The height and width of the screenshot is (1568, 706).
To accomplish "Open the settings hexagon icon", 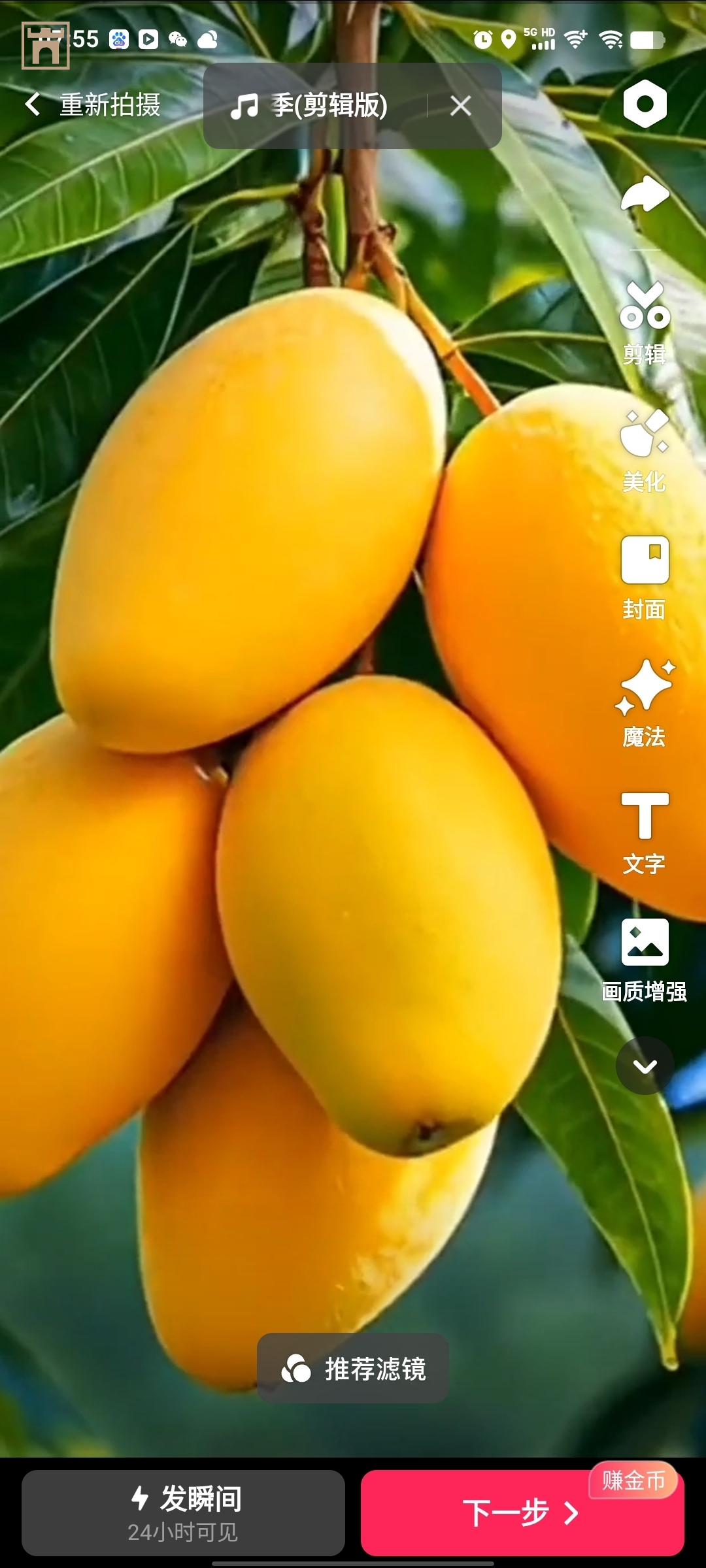I will pos(645,104).
